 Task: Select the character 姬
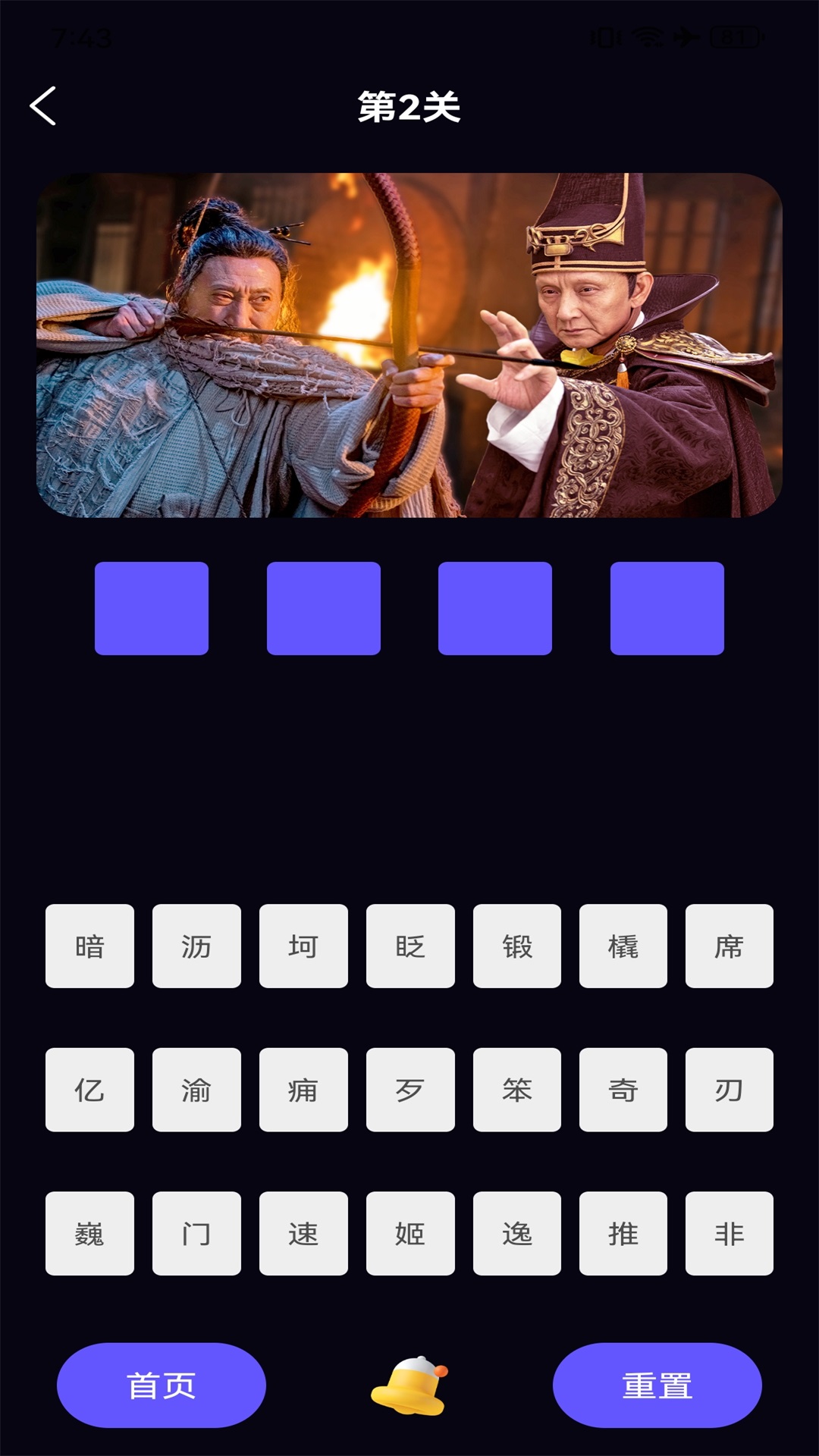pos(409,1233)
